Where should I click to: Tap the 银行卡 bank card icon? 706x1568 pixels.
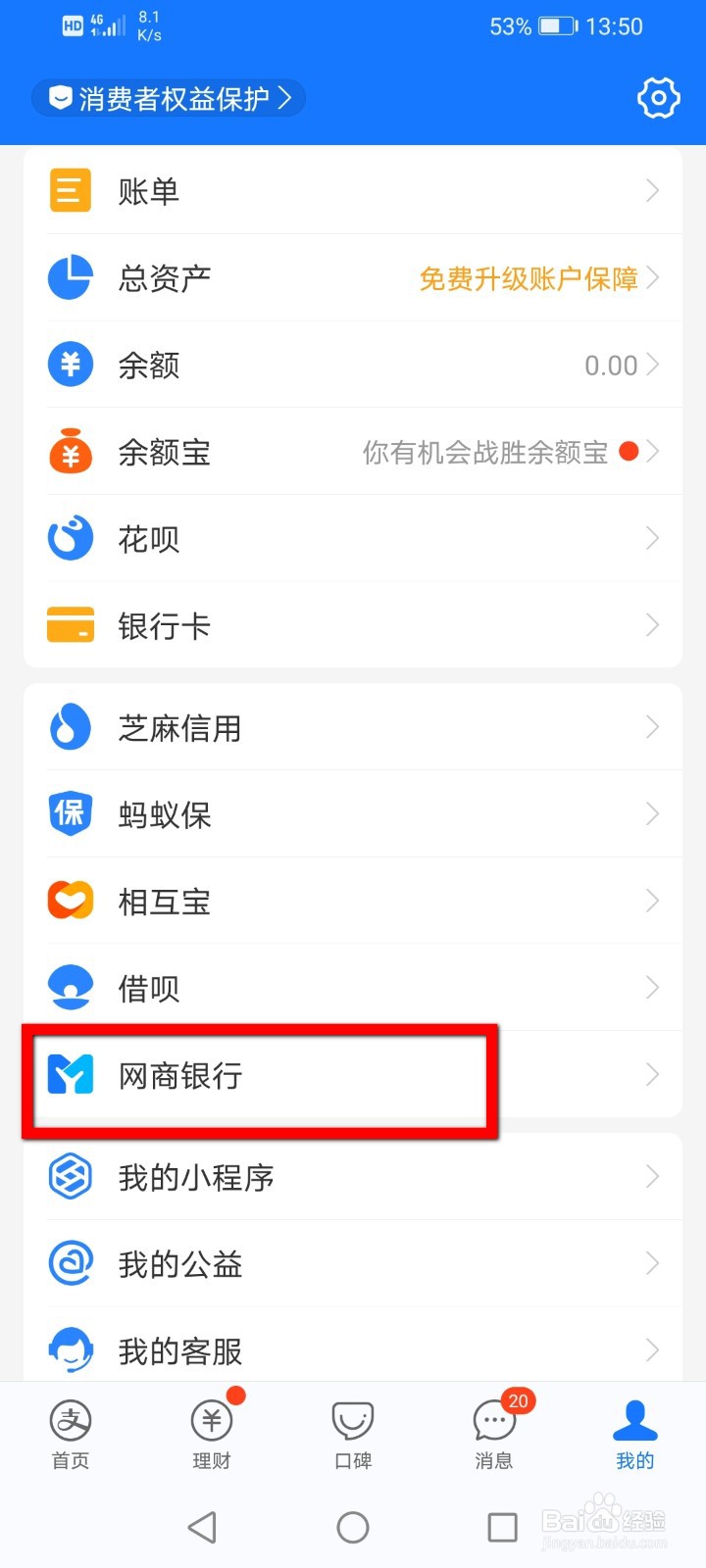69,624
